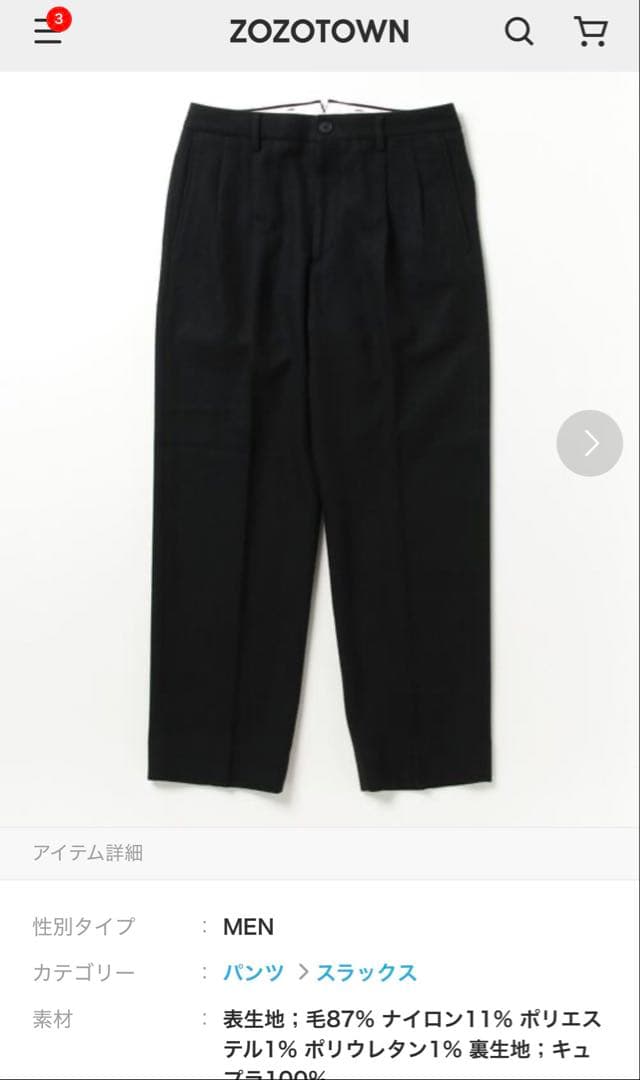Tap the black trousers product photo
This screenshot has width=640, height=1080.
(320, 450)
